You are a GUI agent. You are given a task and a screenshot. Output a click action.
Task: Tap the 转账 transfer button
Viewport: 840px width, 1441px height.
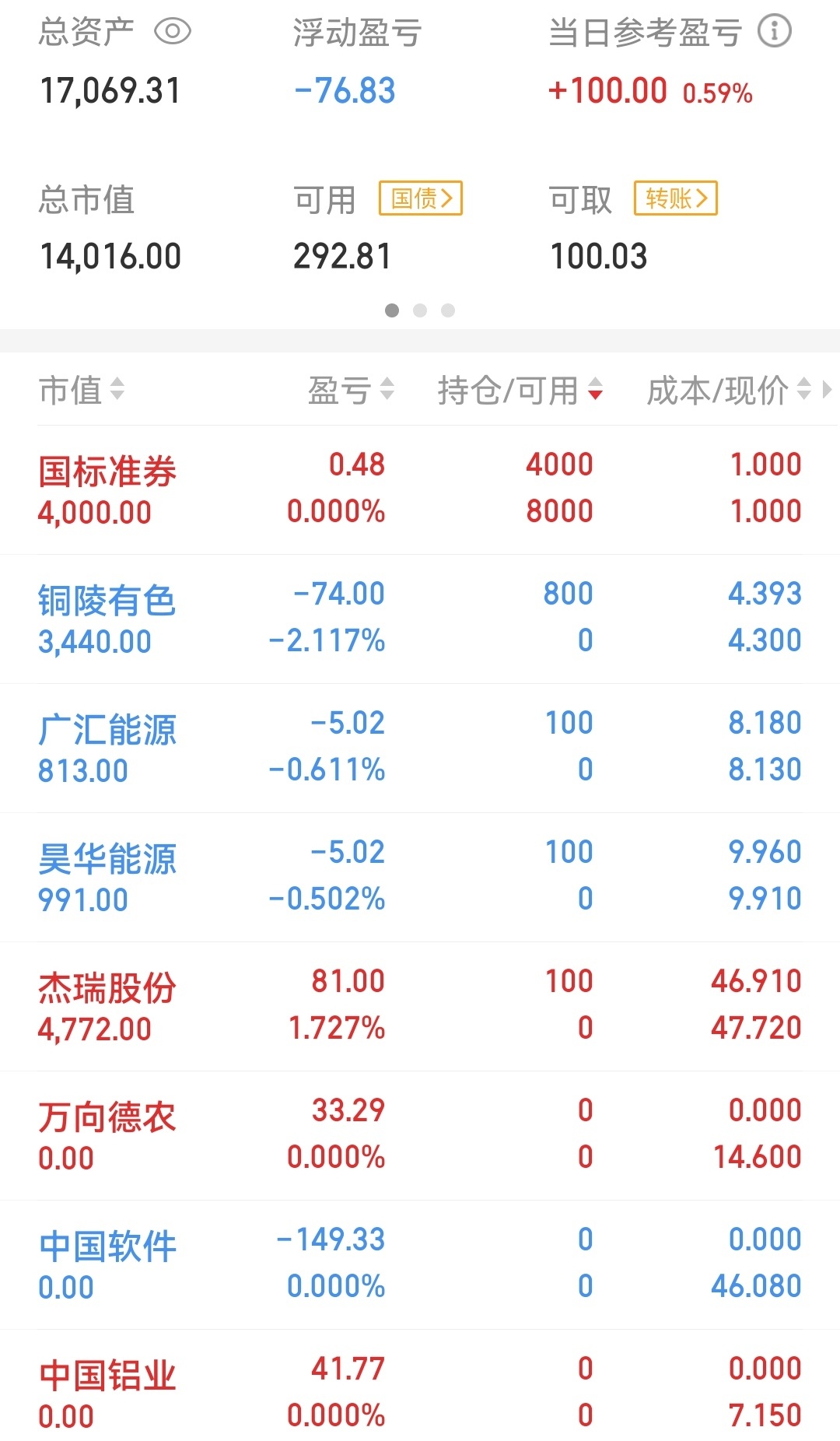tap(676, 198)
